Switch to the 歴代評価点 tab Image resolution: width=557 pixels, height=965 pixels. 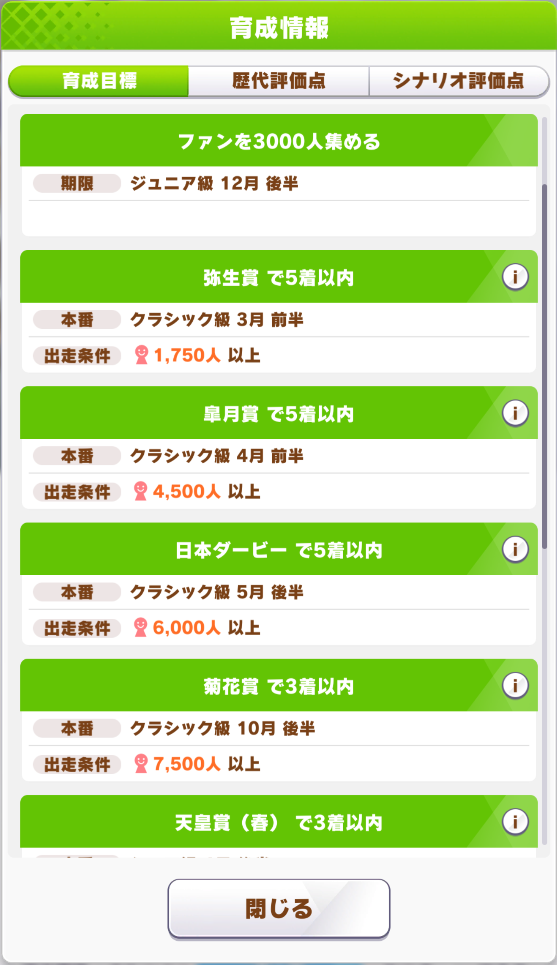coord(279,81)
